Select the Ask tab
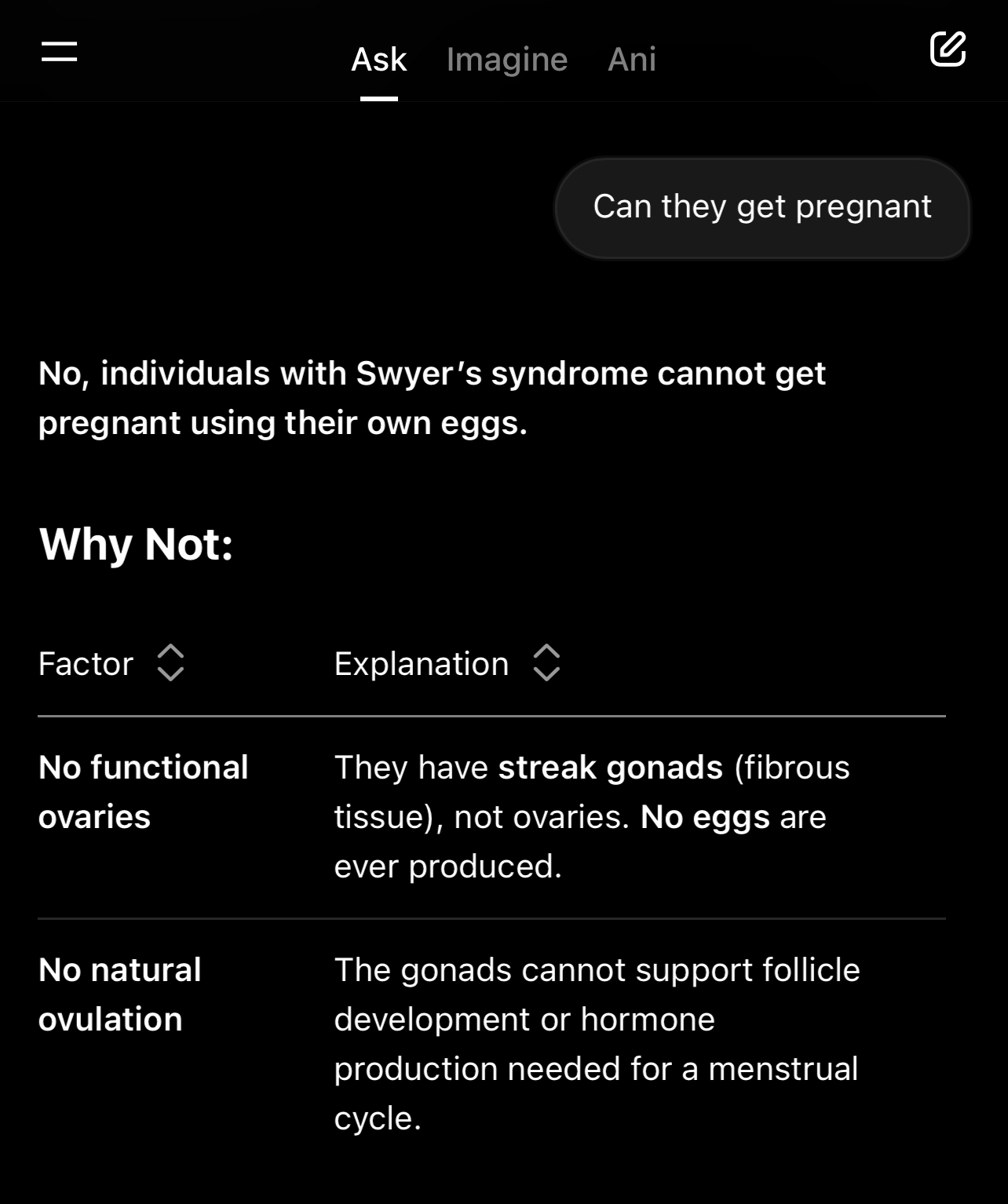Screen dimensions: 1008x1204 pyautogui.click(x=378, y=60)
